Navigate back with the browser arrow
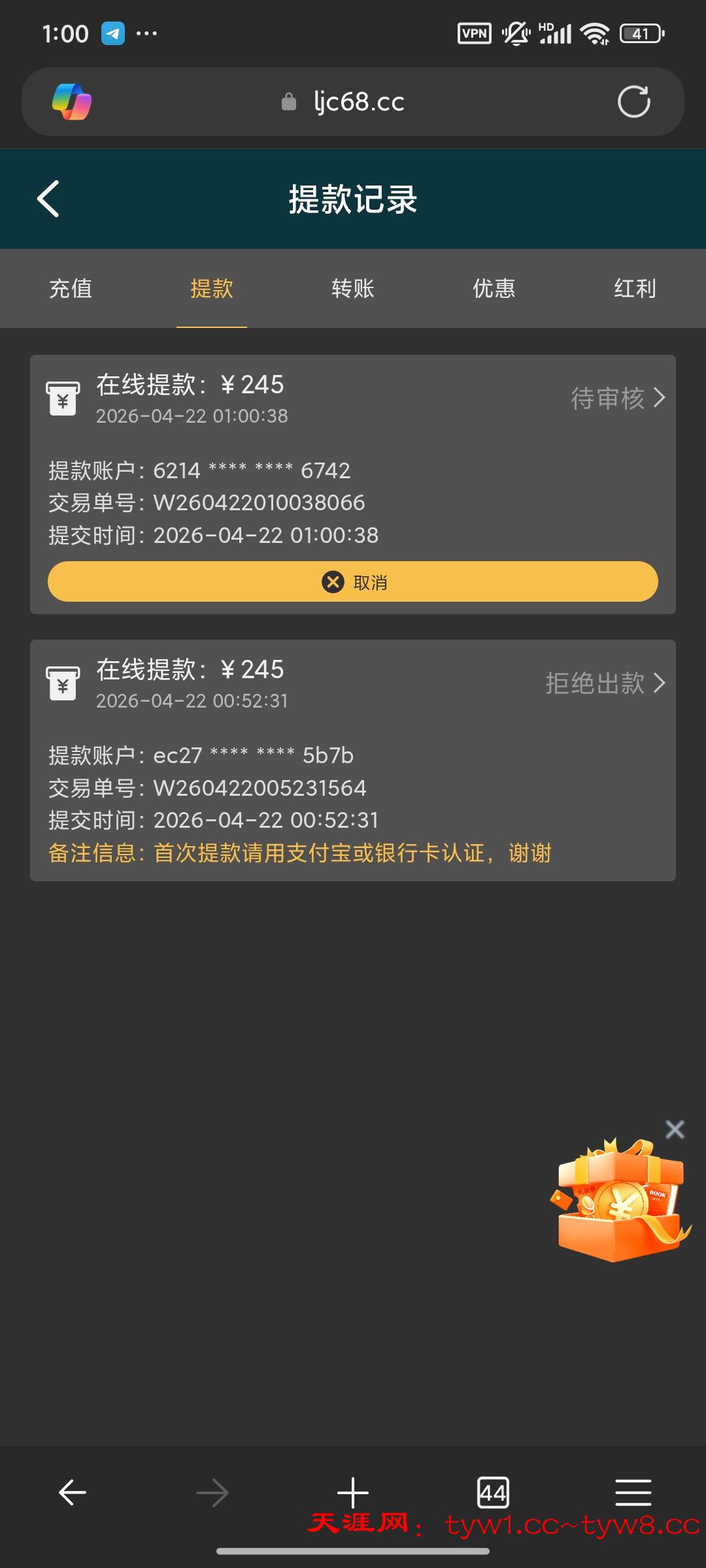Screen dimensions: 706x1568 pos(72,1492)
